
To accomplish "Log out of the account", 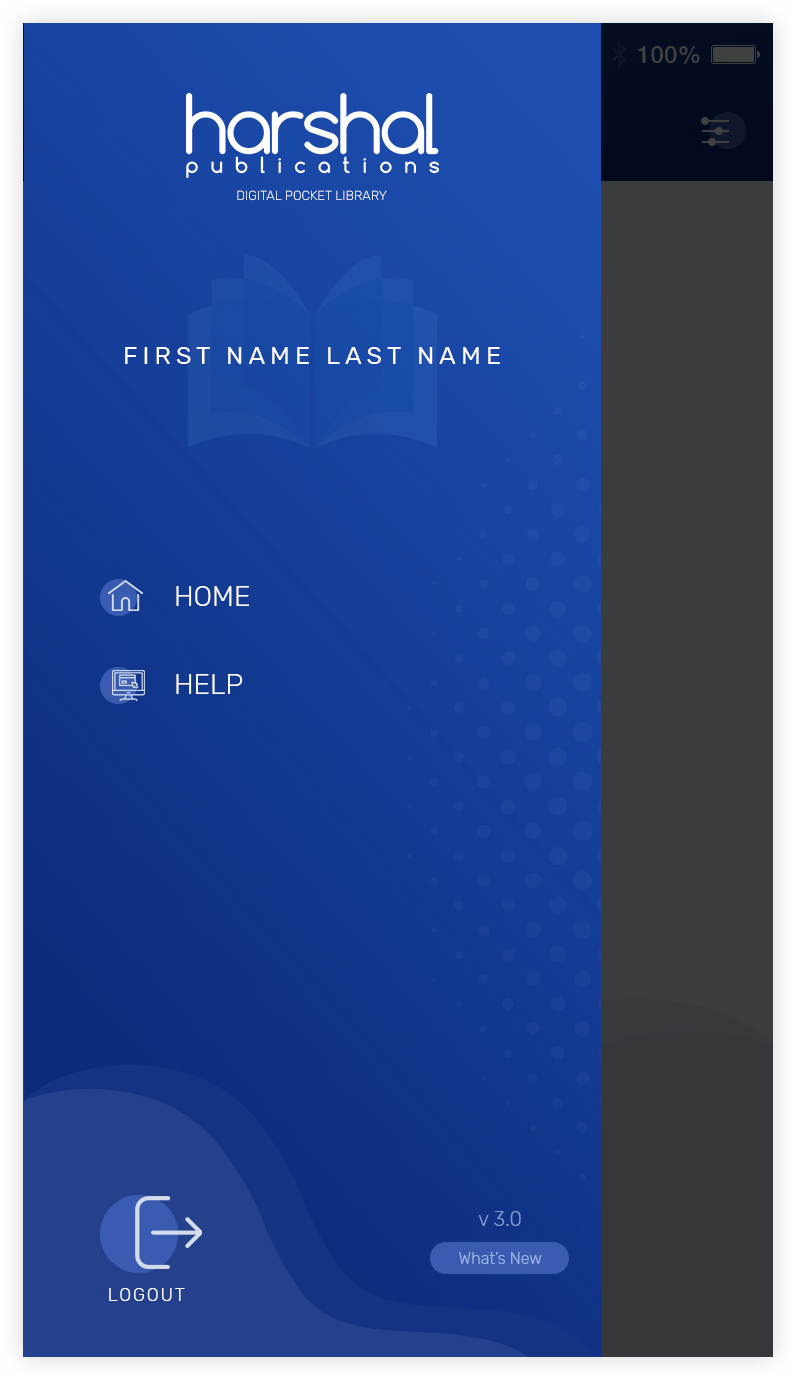I will 151,1248.
